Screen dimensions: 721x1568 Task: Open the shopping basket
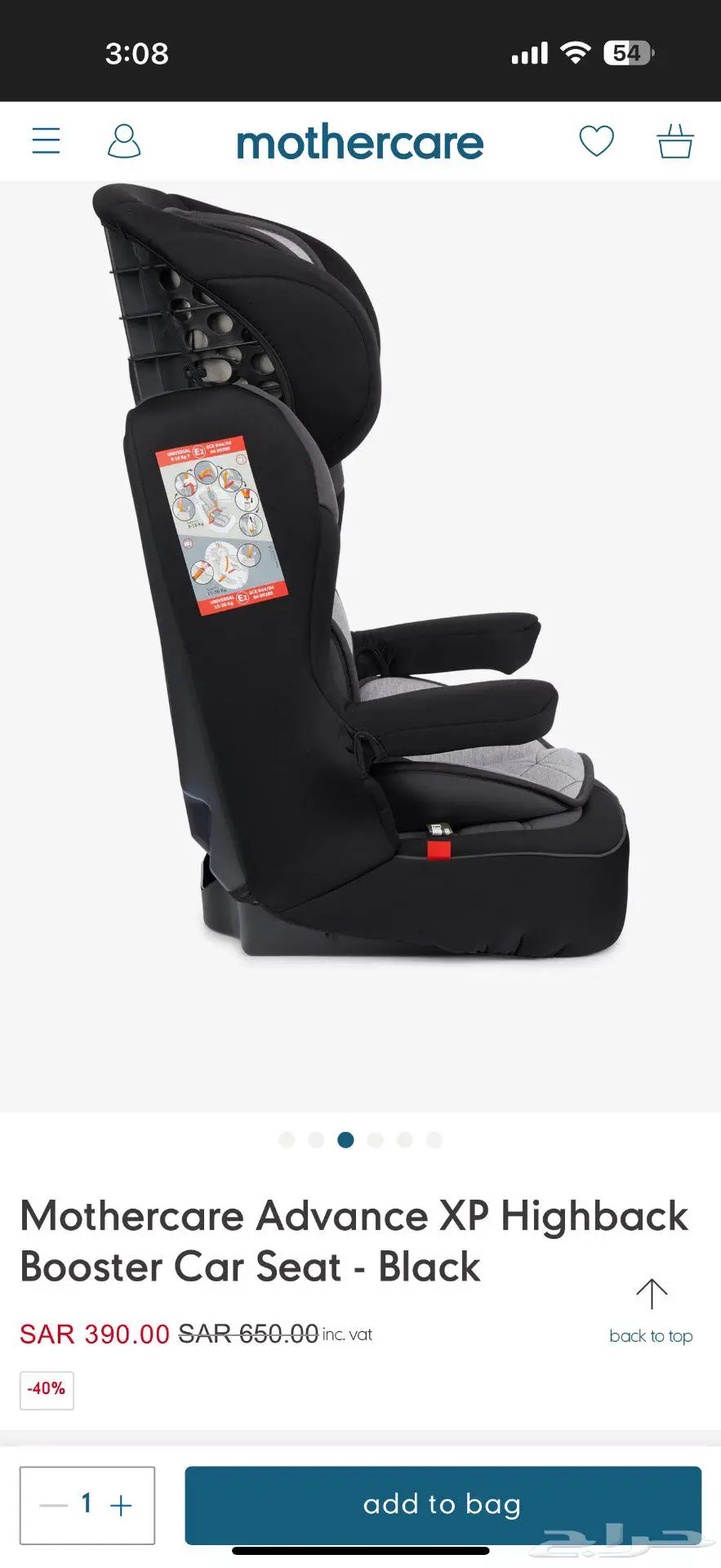point(675,141)
